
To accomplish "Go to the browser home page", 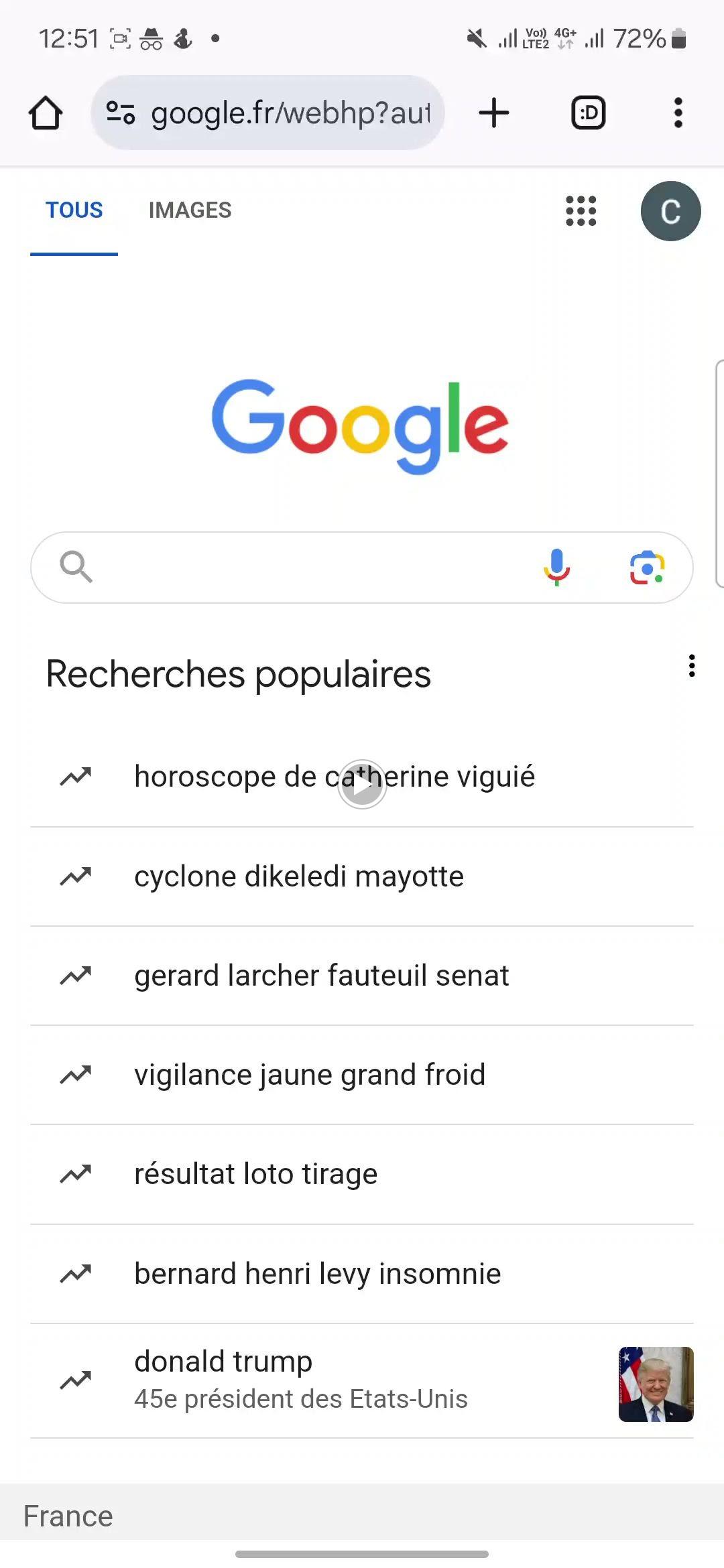I will tap(46, 113).
